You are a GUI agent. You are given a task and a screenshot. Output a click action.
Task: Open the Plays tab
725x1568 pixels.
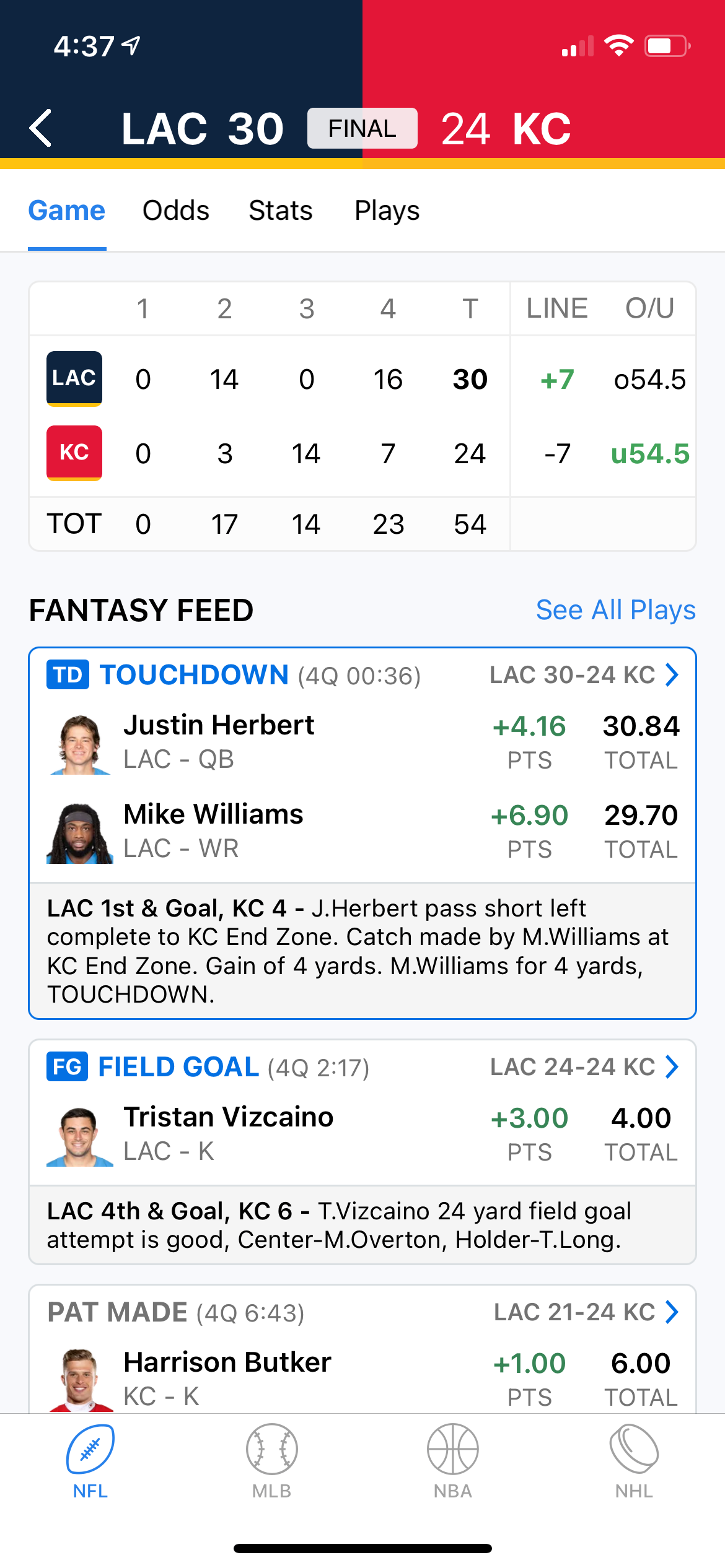(x=387, y=211)
